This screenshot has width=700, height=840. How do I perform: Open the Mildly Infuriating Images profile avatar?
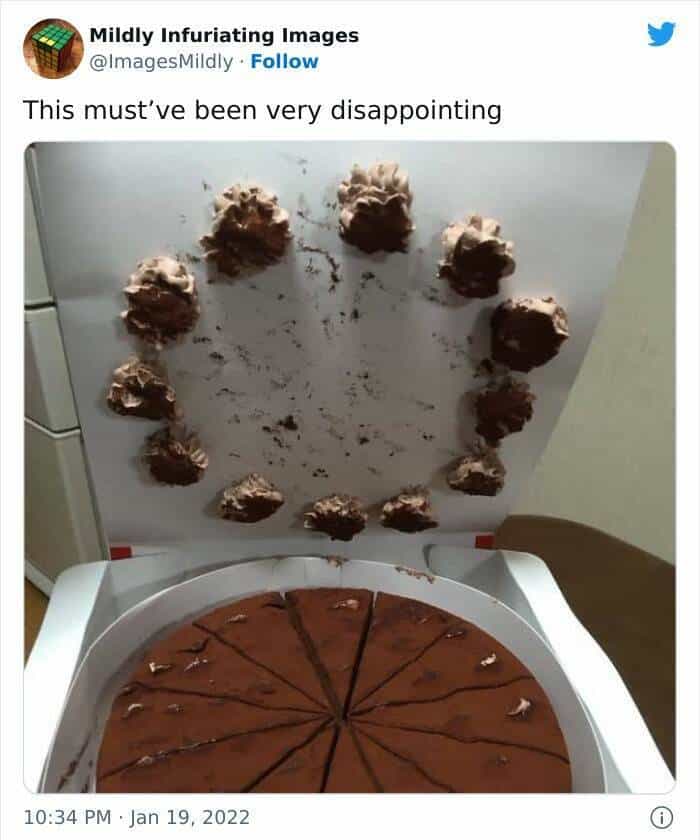click(52, 48)
